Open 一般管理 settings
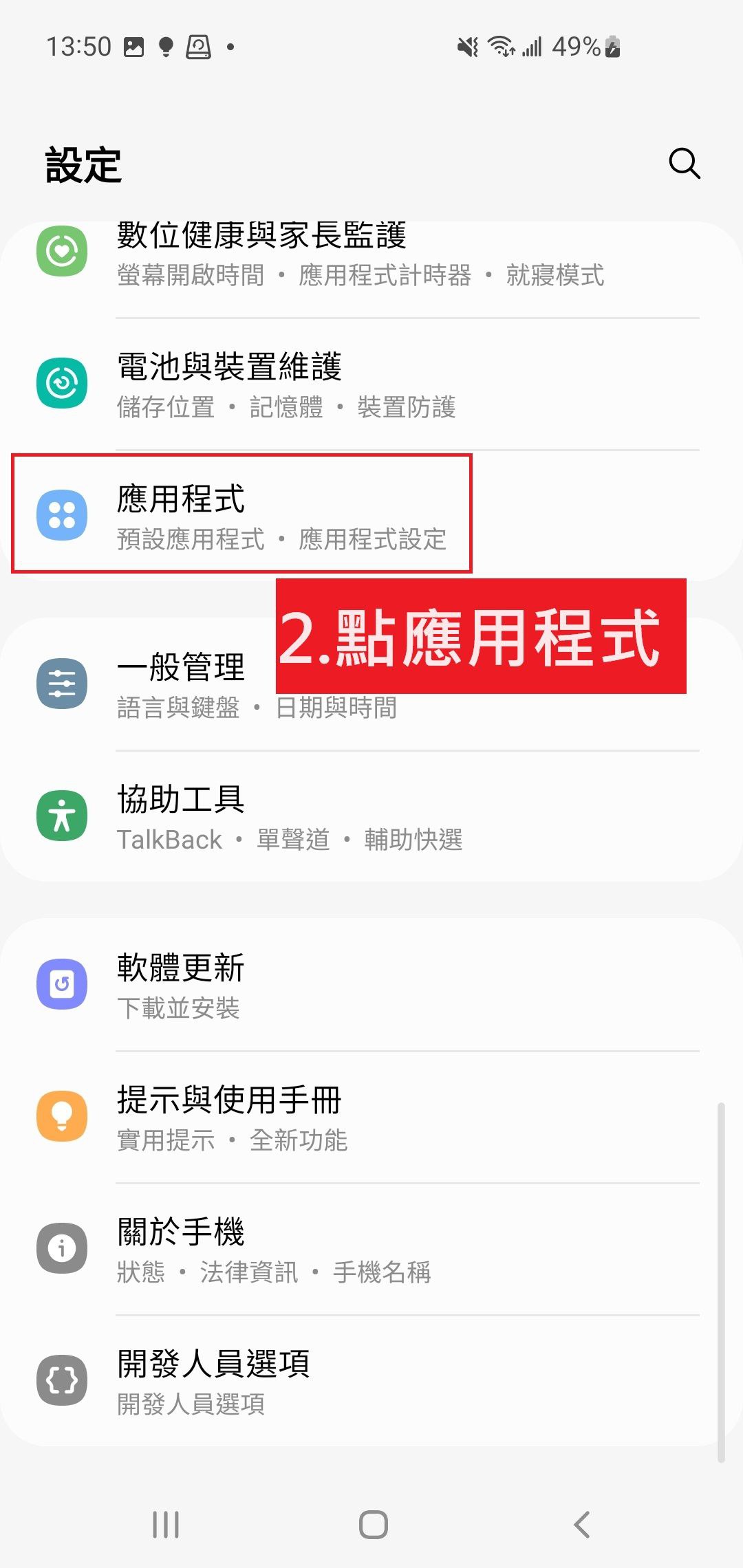 click(180, 684)
